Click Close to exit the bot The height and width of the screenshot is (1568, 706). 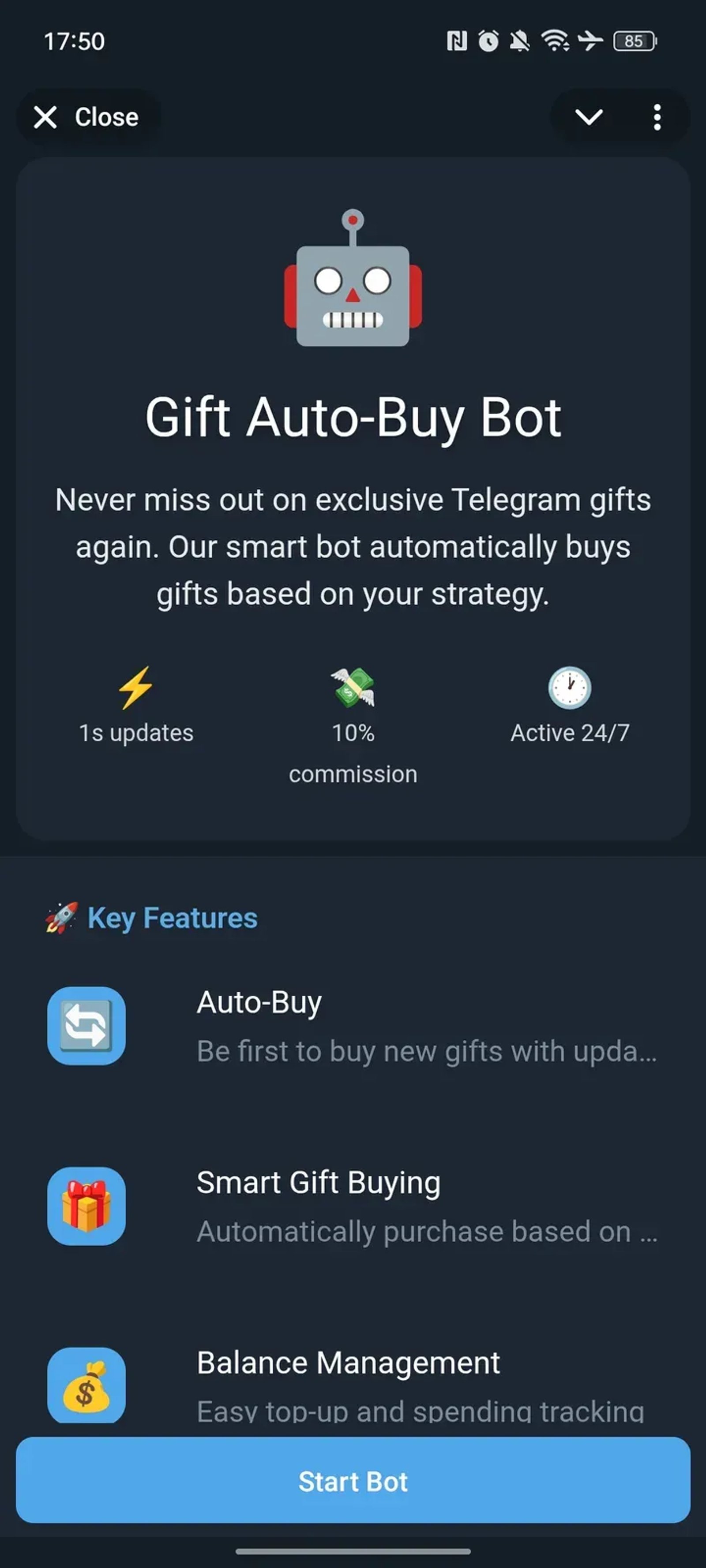(88, 117)
